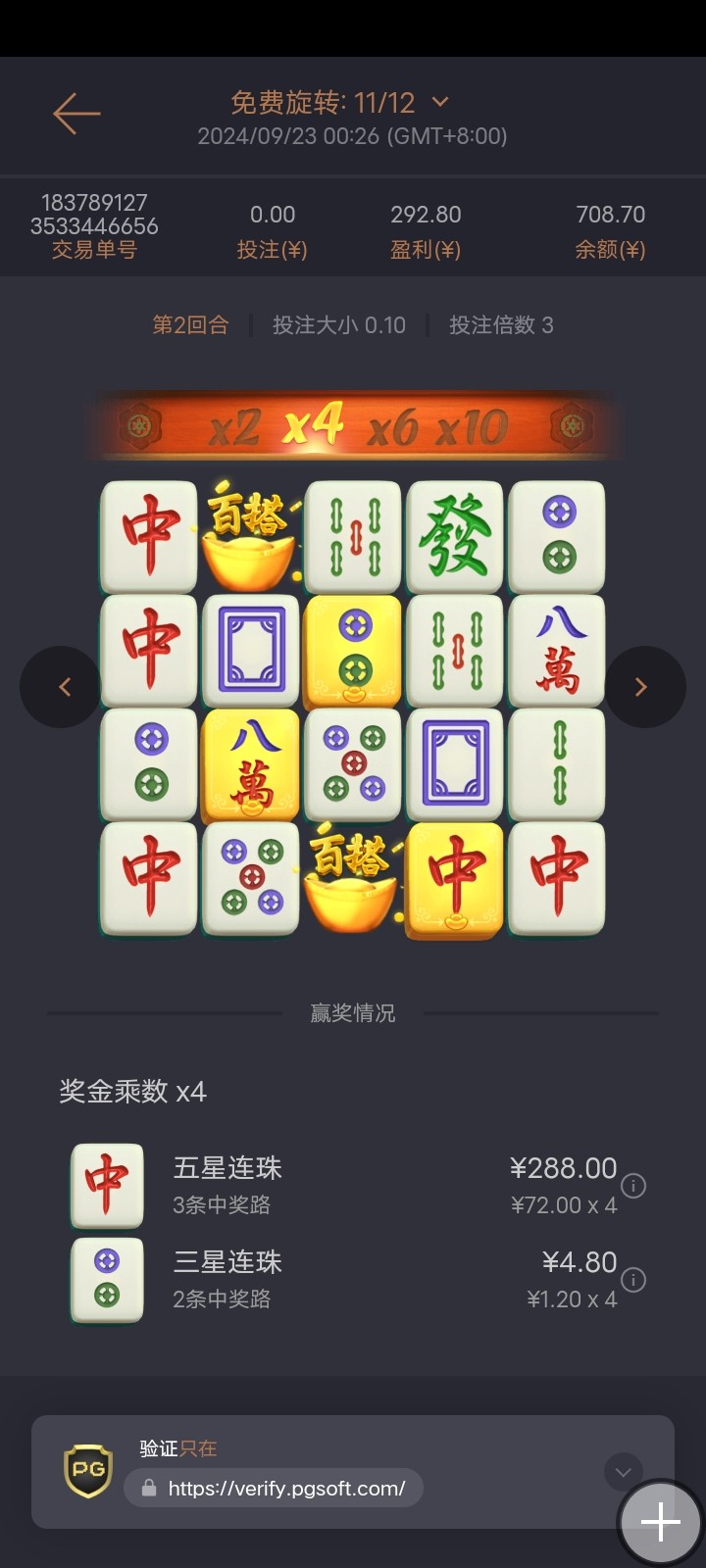Go back using the arrow icon

click(76, 114)
